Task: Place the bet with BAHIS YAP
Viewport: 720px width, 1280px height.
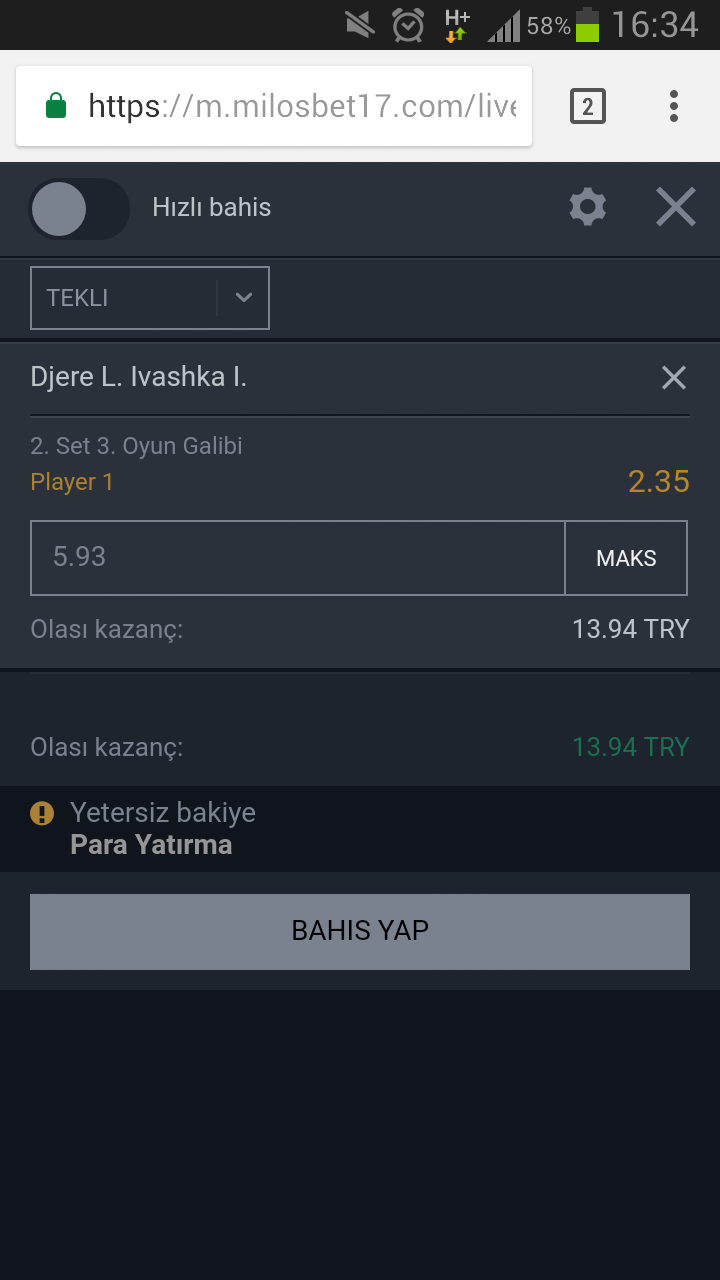Action: click(x=360, y=931)
